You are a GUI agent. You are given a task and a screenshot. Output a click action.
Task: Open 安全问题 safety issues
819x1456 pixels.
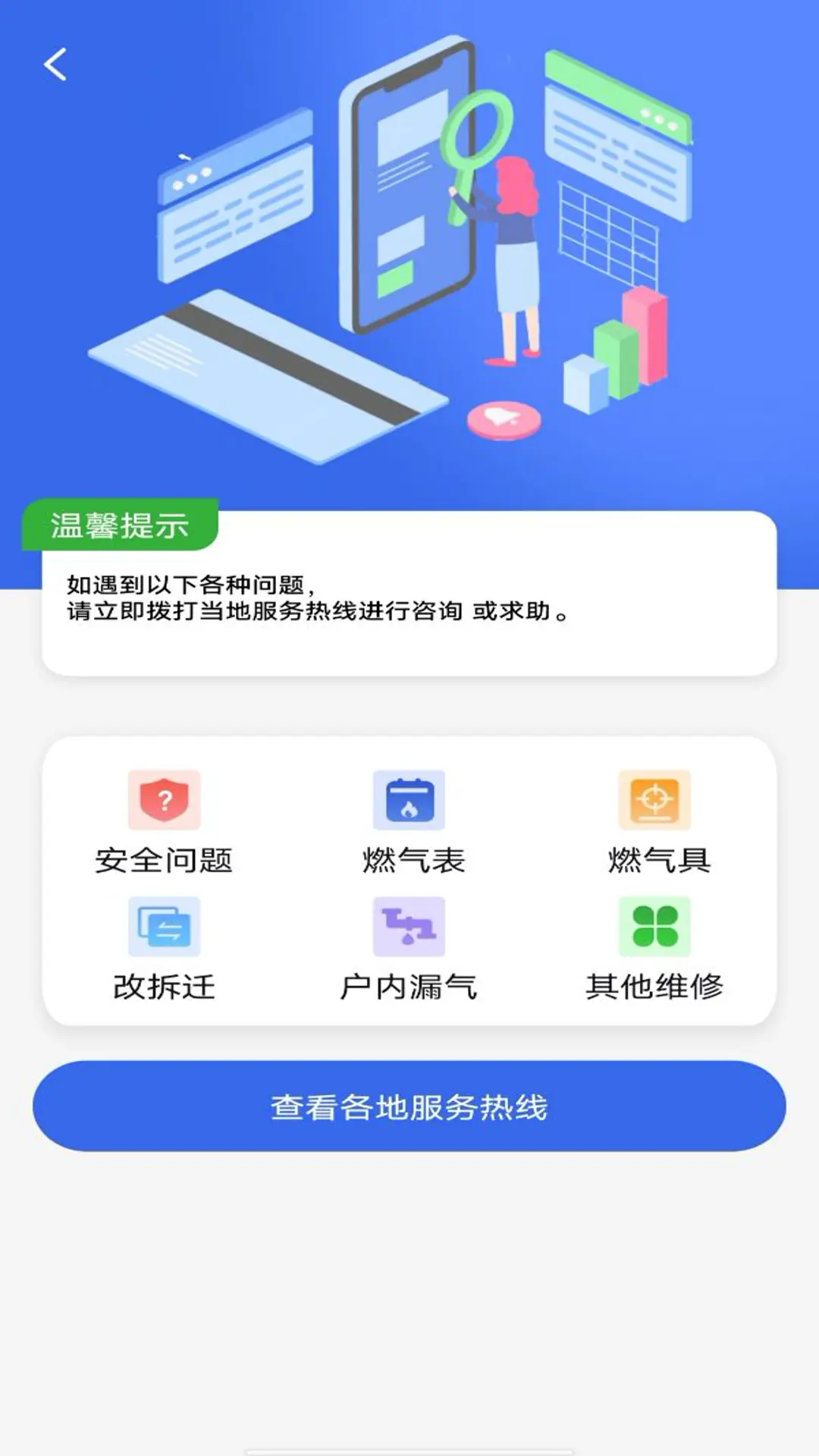[164, 822]
